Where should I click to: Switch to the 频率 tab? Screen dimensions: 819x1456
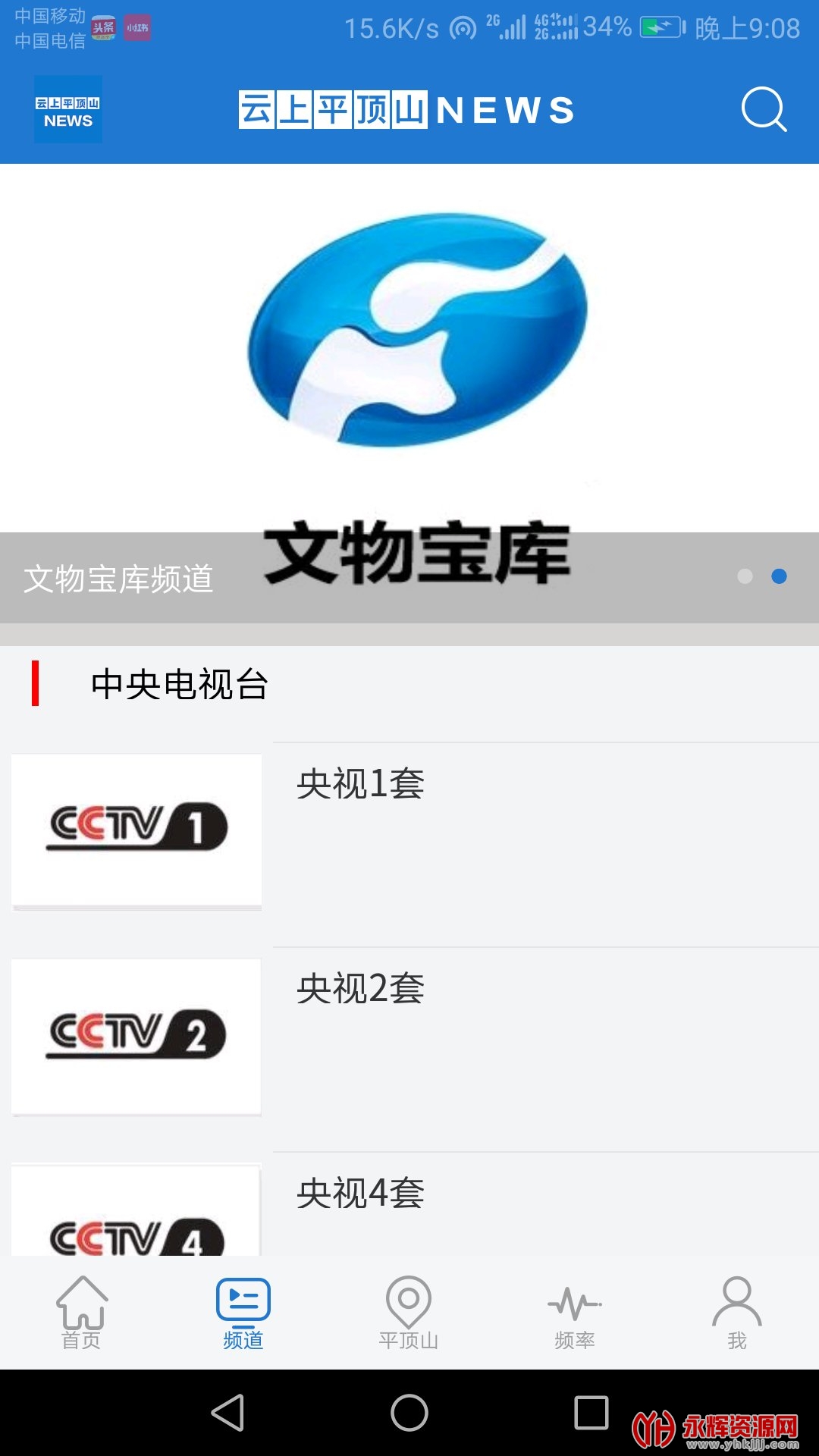click(x=574, y=1313)
